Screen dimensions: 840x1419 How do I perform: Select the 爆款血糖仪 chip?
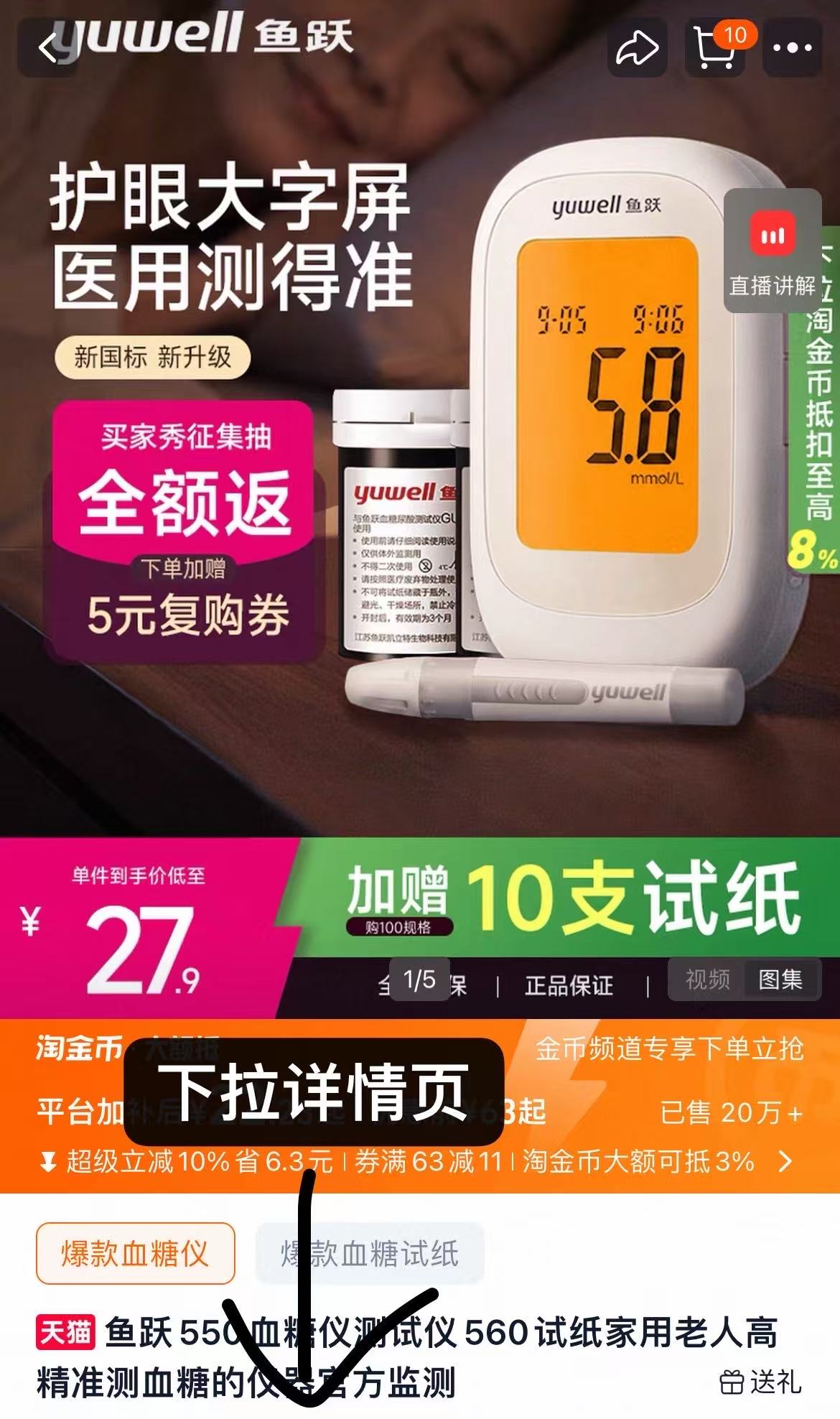click(x=136, y=1253)
